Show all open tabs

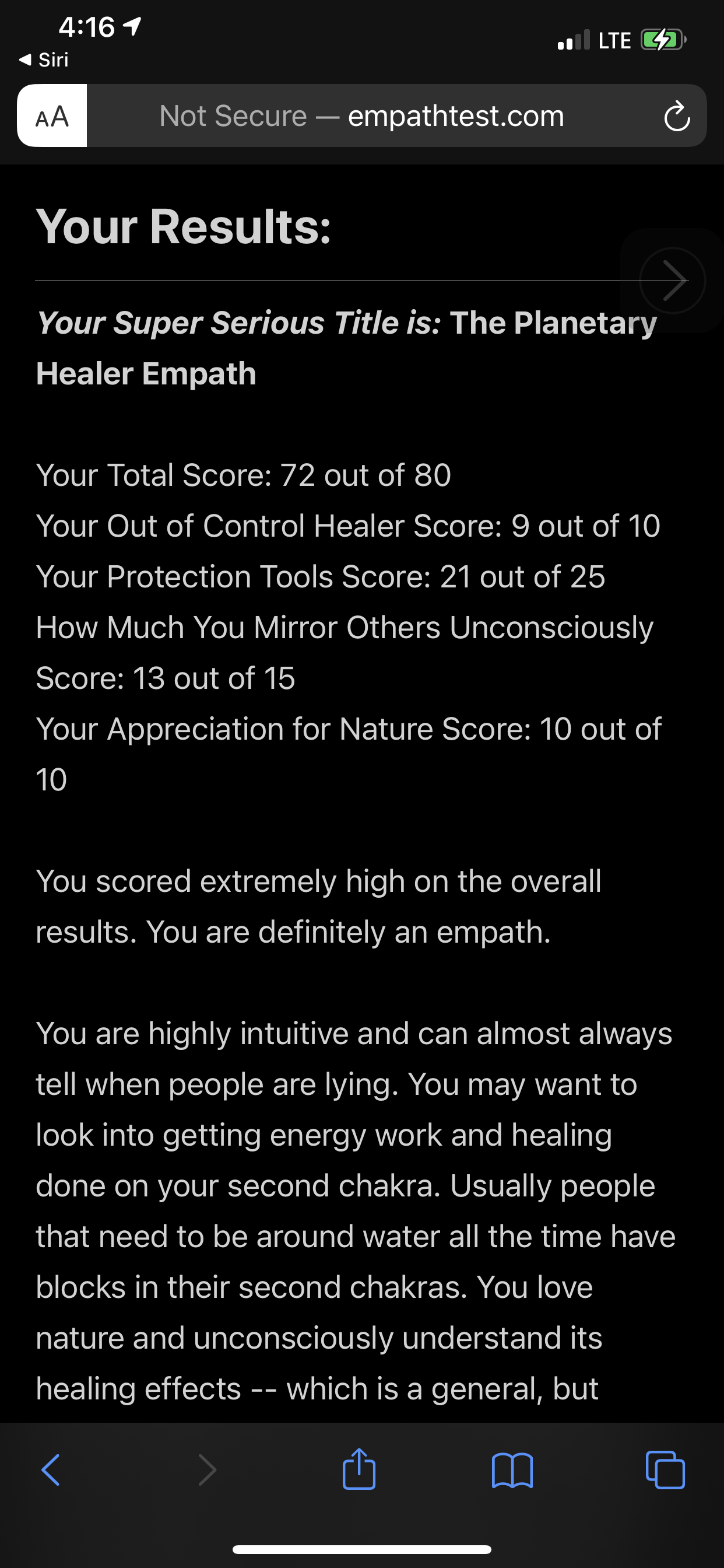coord(665,1470)
